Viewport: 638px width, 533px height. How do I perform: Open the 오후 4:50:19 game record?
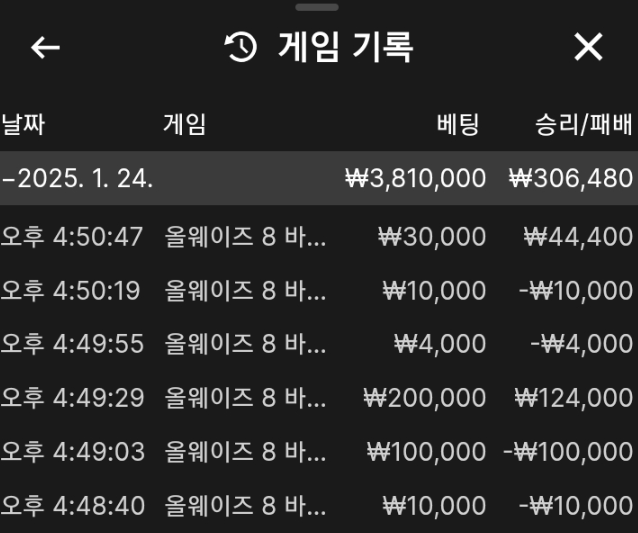(x=318, y=291)
